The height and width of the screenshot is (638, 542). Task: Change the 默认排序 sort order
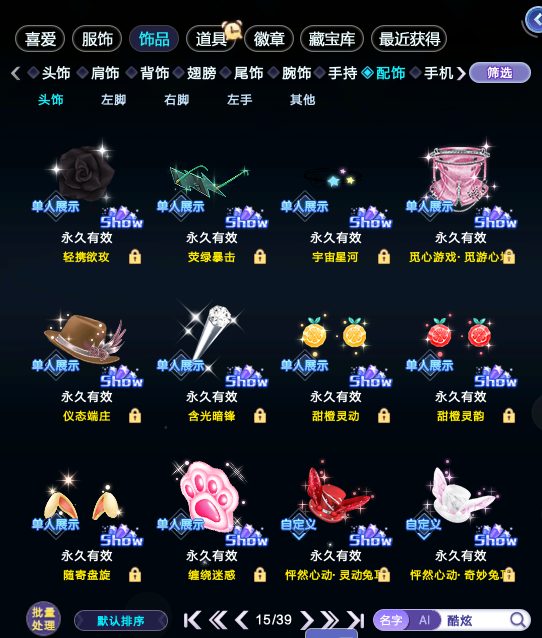(121, 621)
